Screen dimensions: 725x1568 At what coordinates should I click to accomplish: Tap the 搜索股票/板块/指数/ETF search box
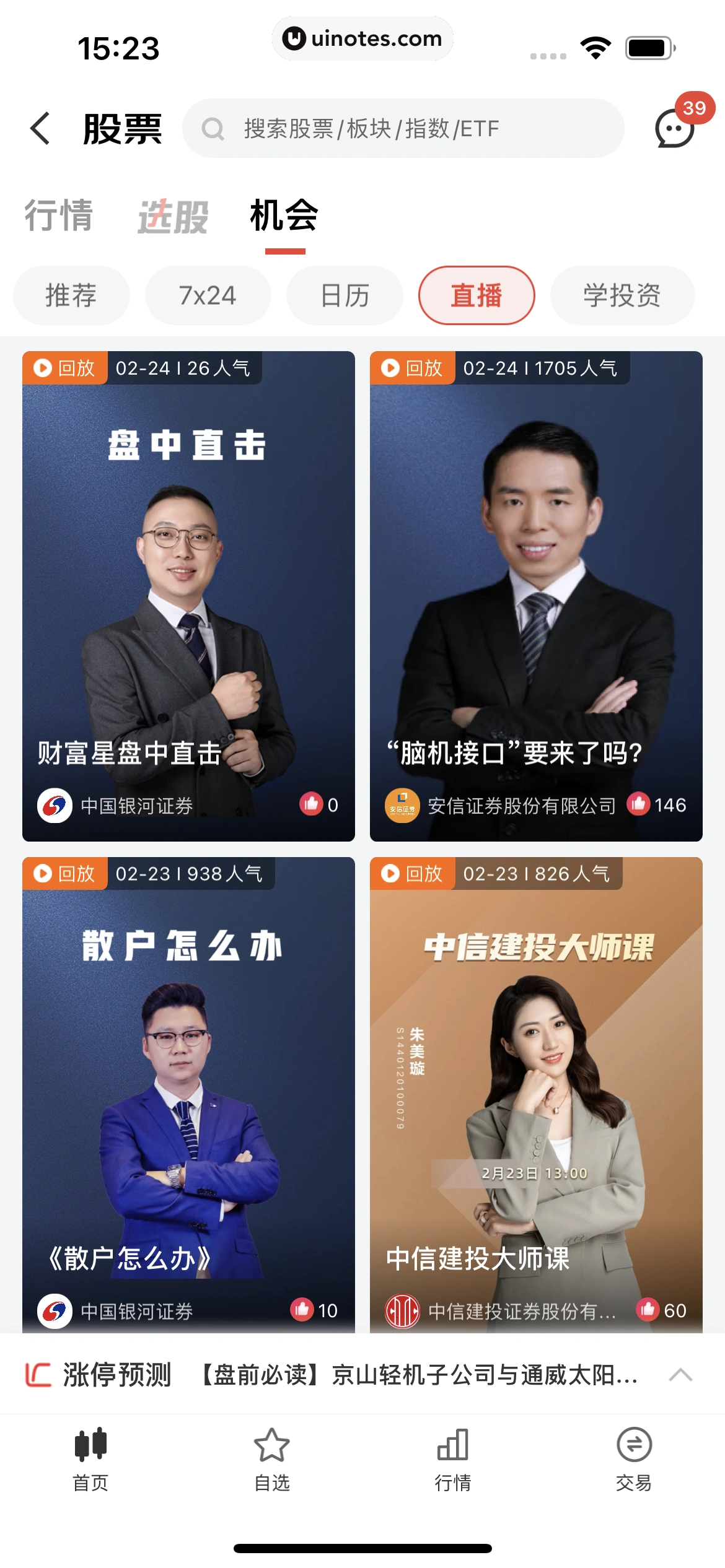coord(403,128)
